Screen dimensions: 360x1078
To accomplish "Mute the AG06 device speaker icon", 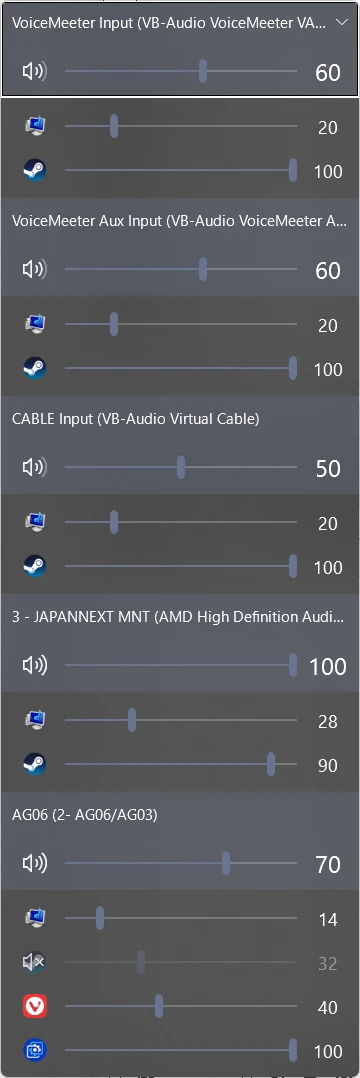I will coord(34,864).
